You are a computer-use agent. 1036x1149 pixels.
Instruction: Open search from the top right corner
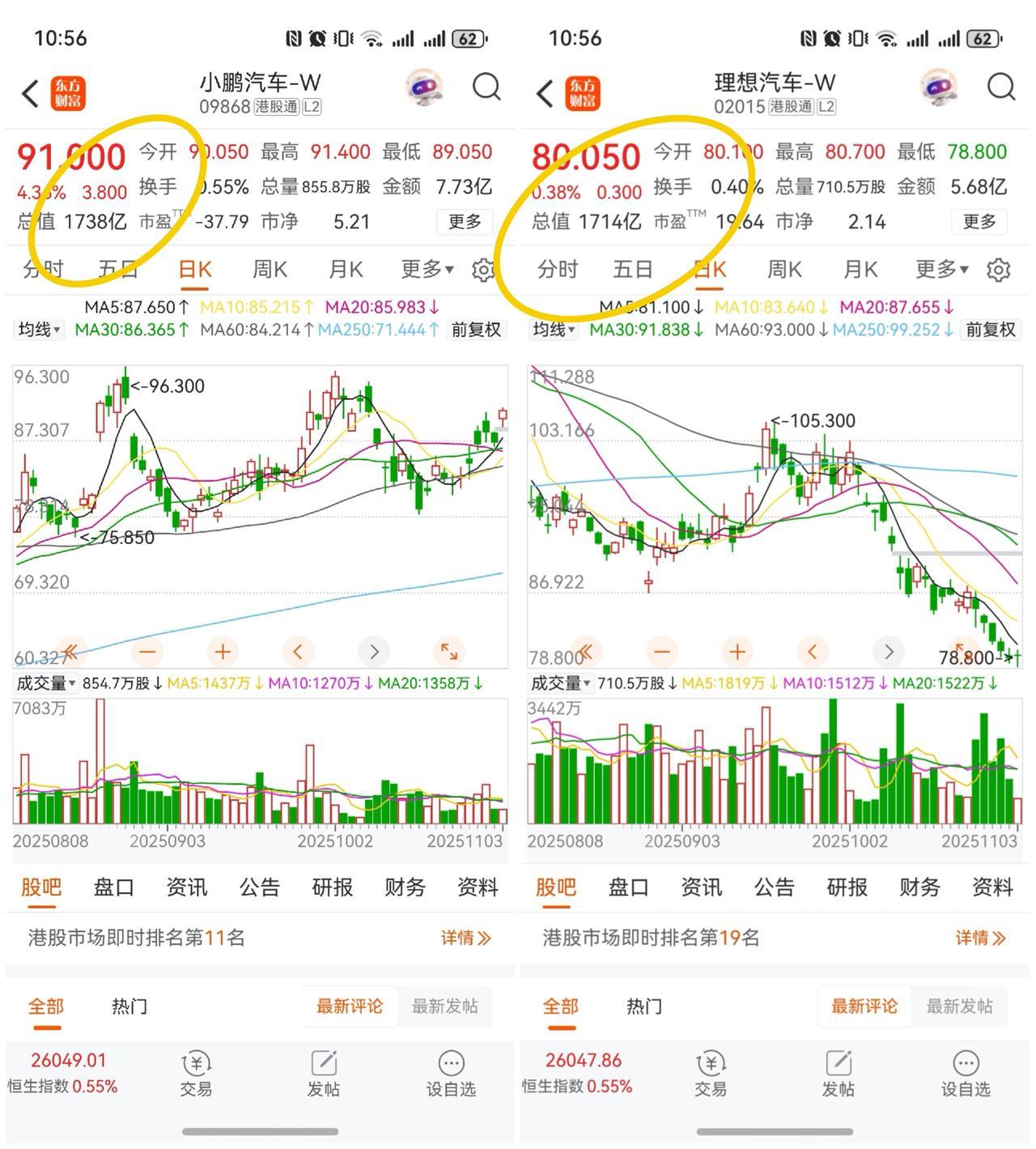coord(1001,89)
